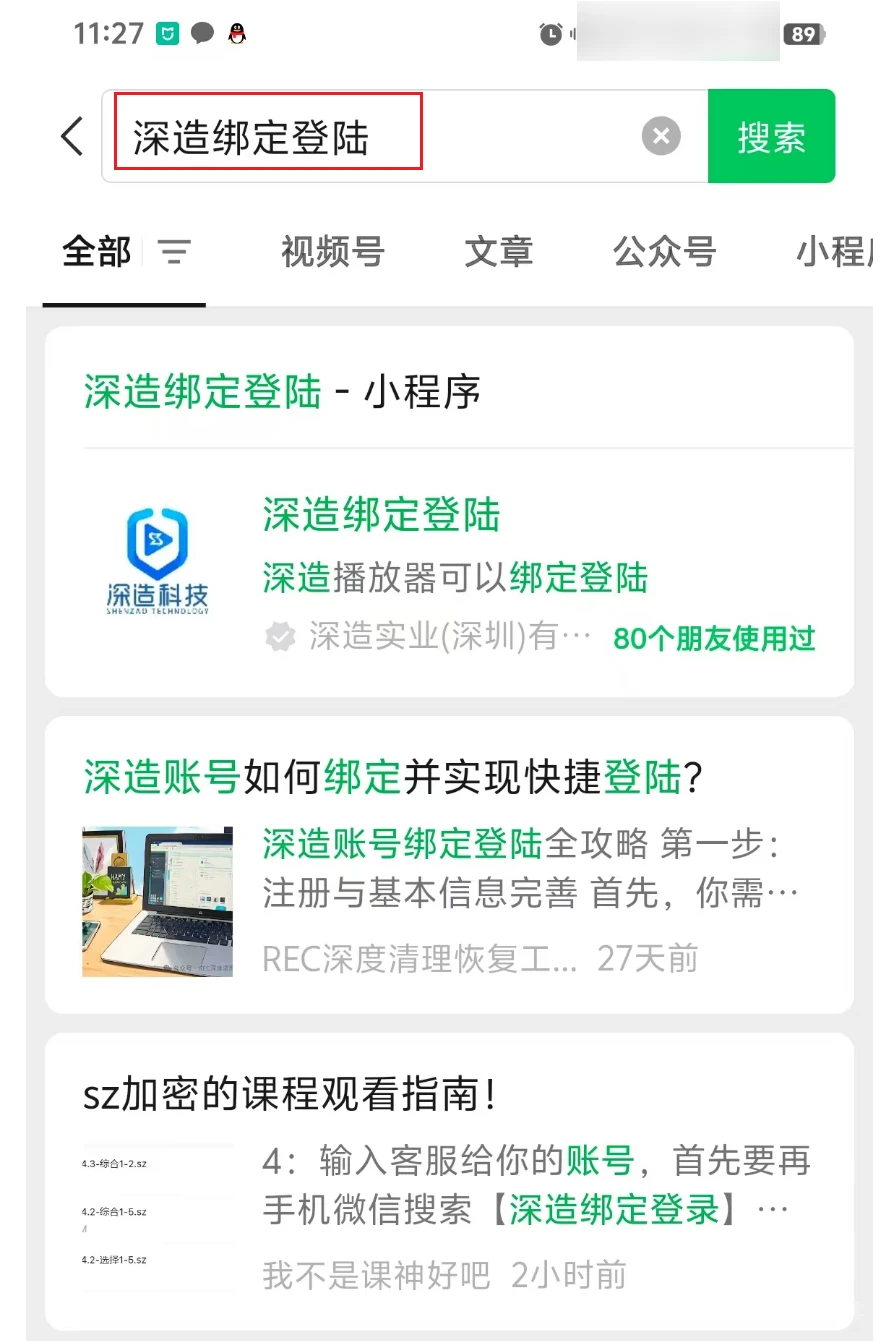Clear the search text with X
This screenshot has height=1341, width=883.
661,136
